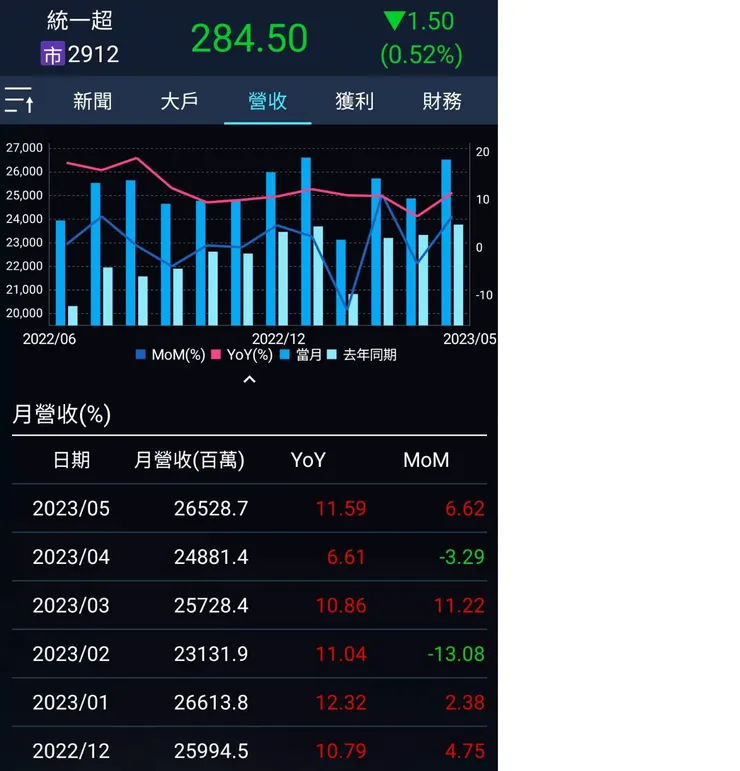Tap the sort list icon in the top-left corner
Viewport: 740px width, 771px height.
pyautogui.click(x=20, y=100)
